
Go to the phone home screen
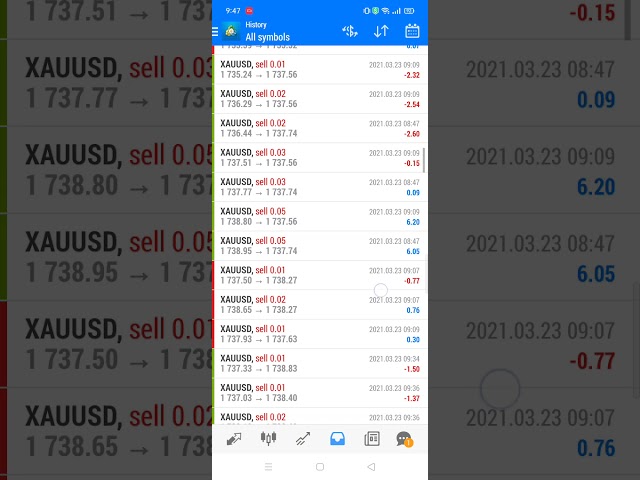point(320,466)
